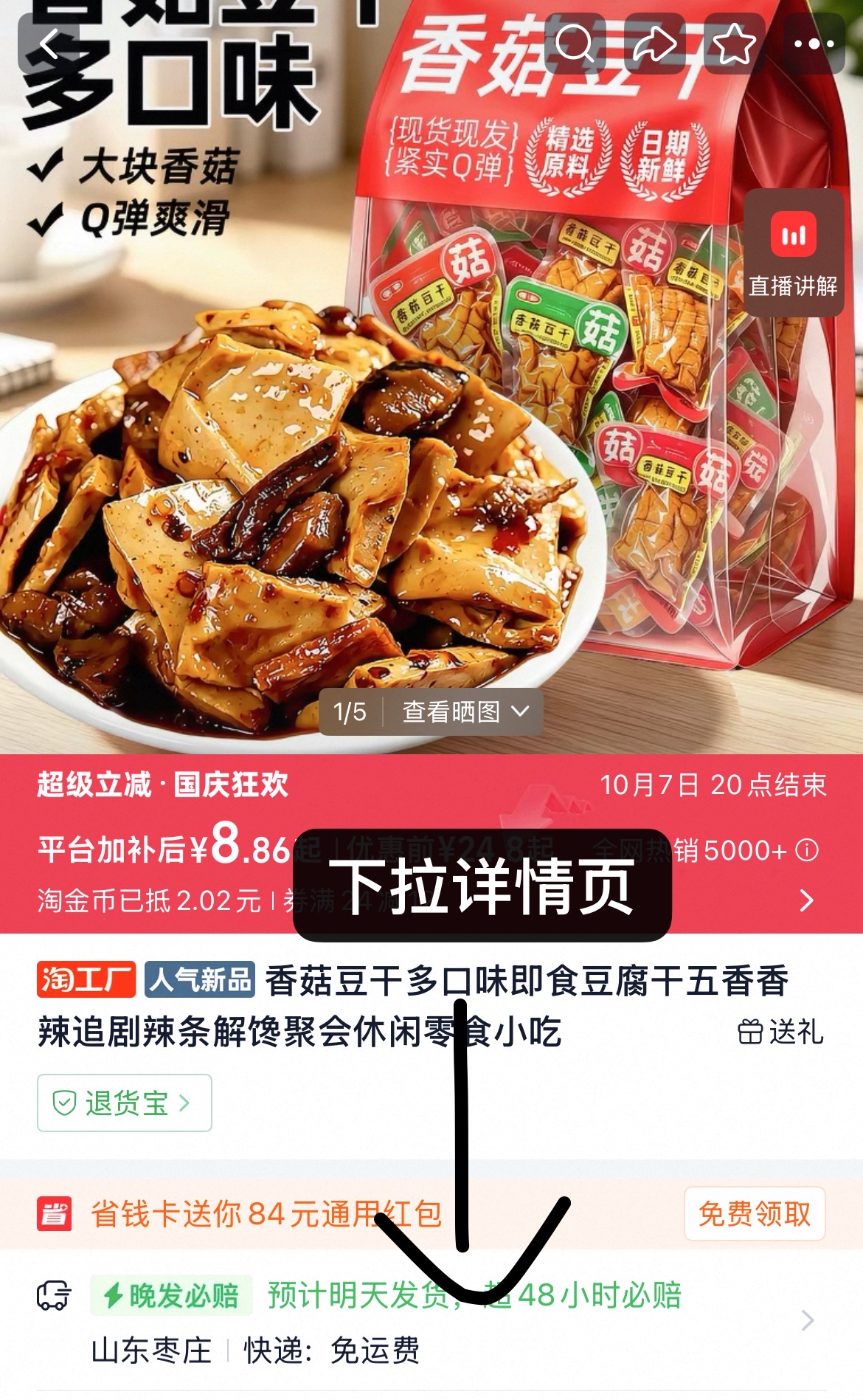The width and height of the screenshot is (863, 1400).
Task: Open the 退货宝 return guarantee tag
Action: 125,1103
